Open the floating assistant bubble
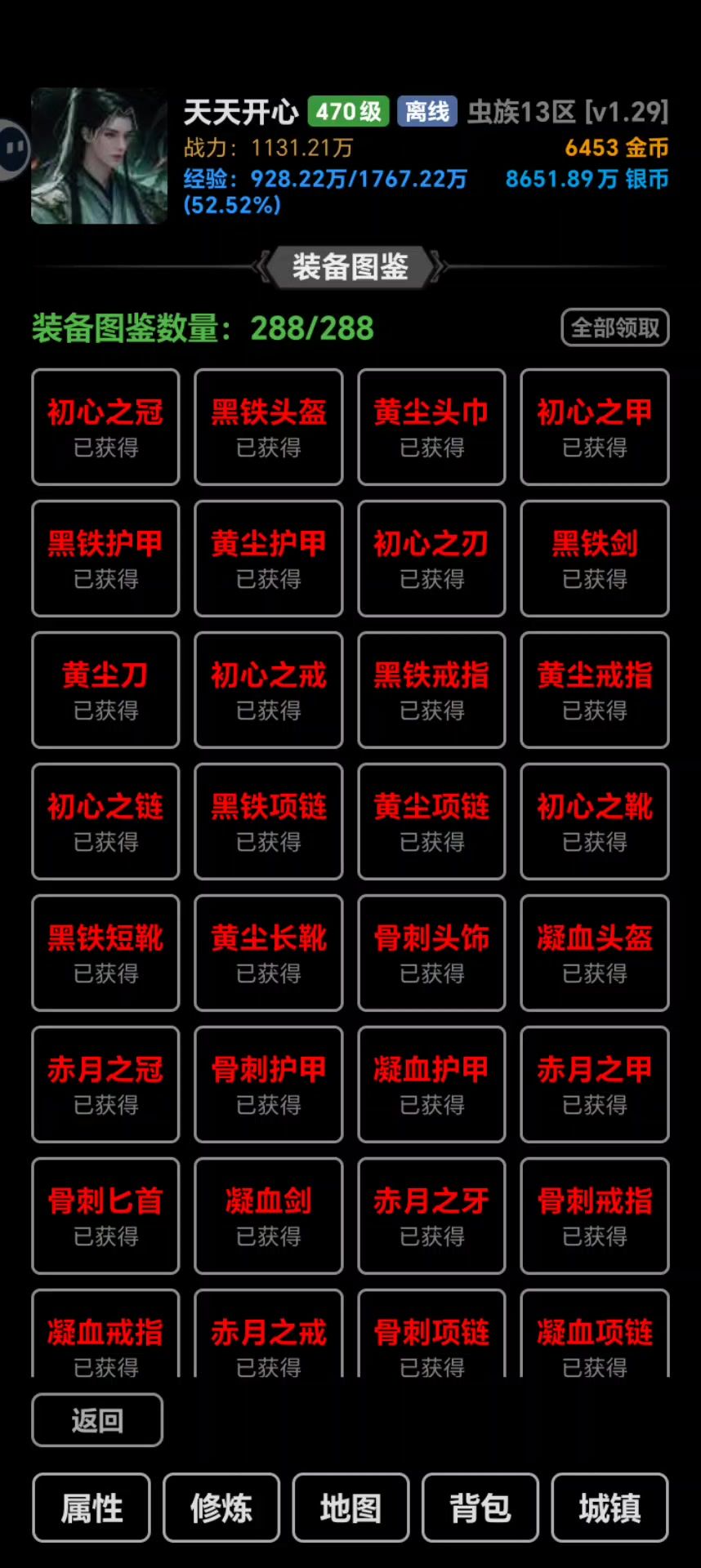 coord(13,149)
